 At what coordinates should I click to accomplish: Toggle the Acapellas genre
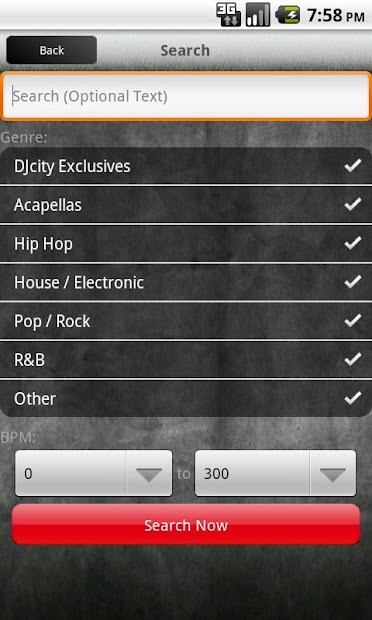point(186,205)
